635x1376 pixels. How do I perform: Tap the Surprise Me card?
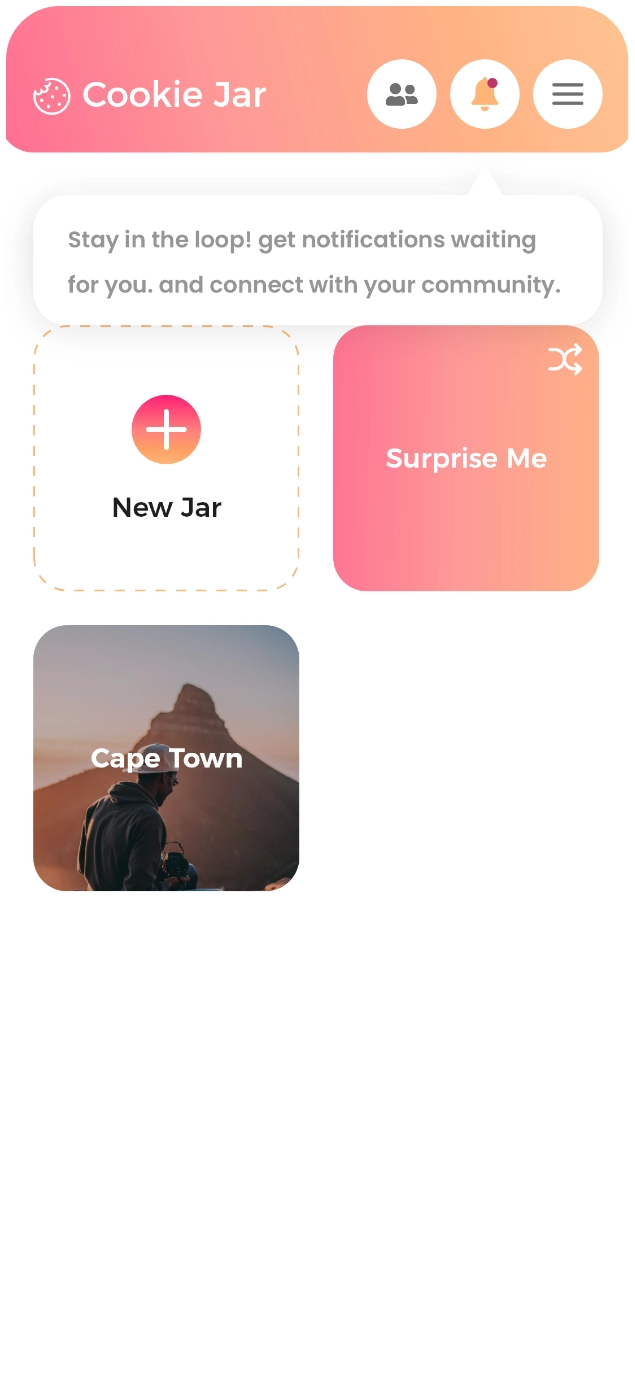click(x=466, y=458)
